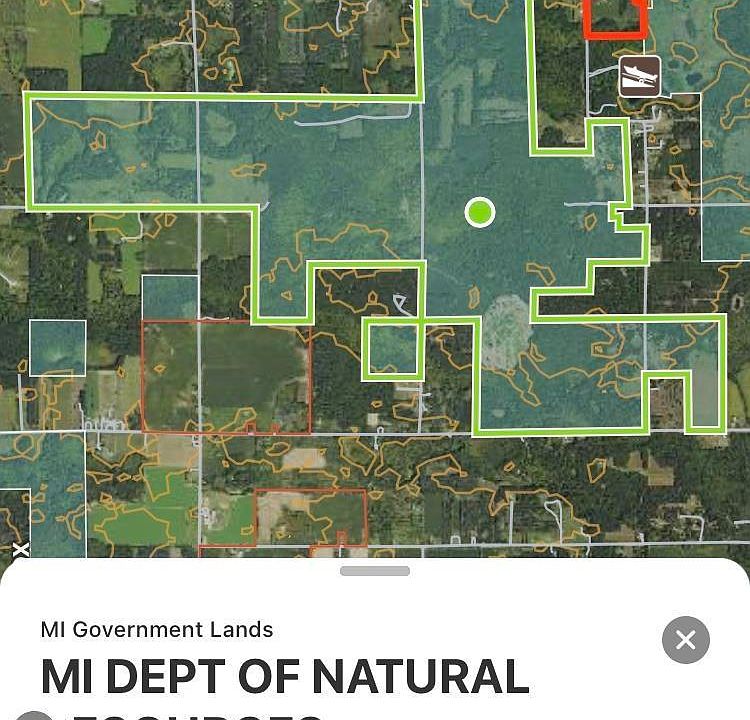Screen dimensions: 750x720
Task: Close the MI Government Lands panel
Action: [685, 640]
